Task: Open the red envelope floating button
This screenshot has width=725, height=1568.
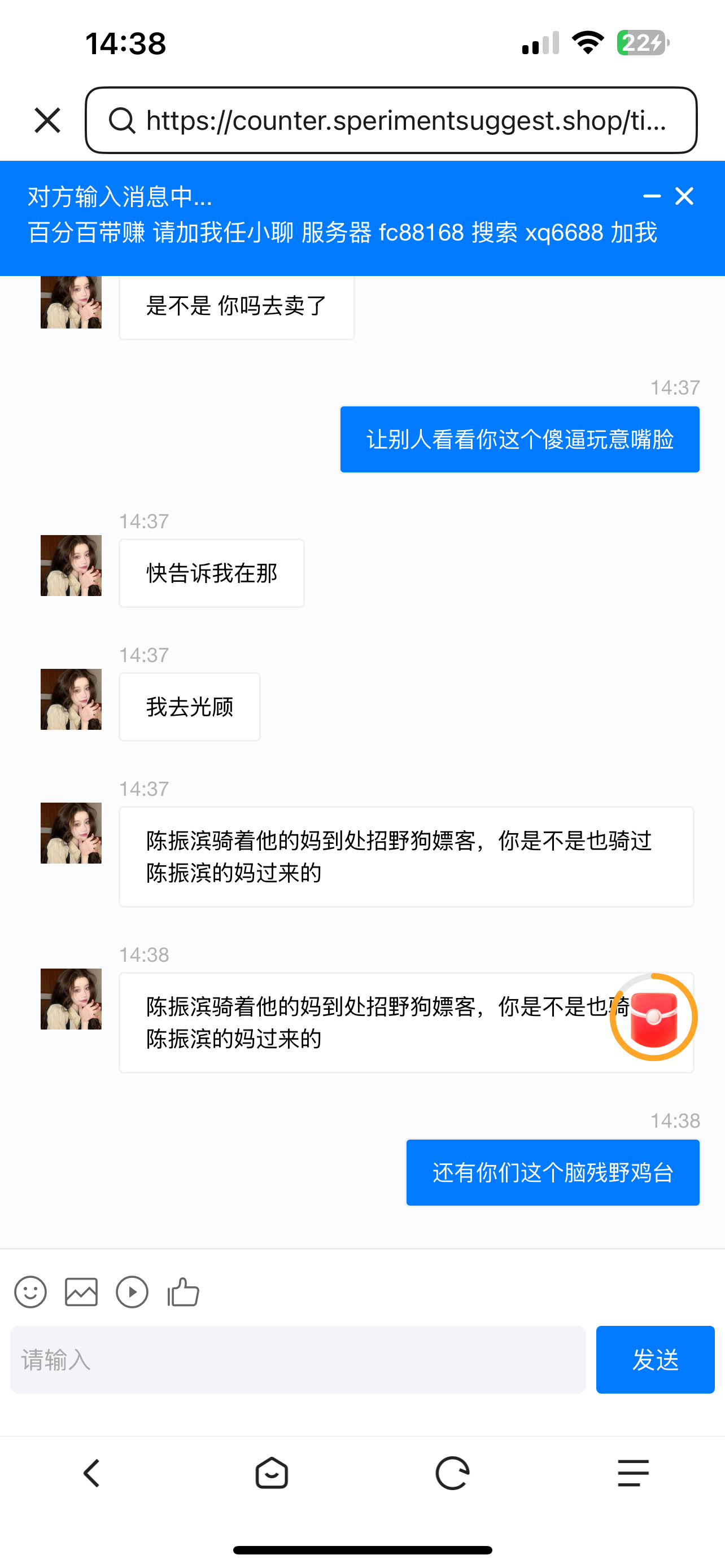Action: click(653, 1017)
